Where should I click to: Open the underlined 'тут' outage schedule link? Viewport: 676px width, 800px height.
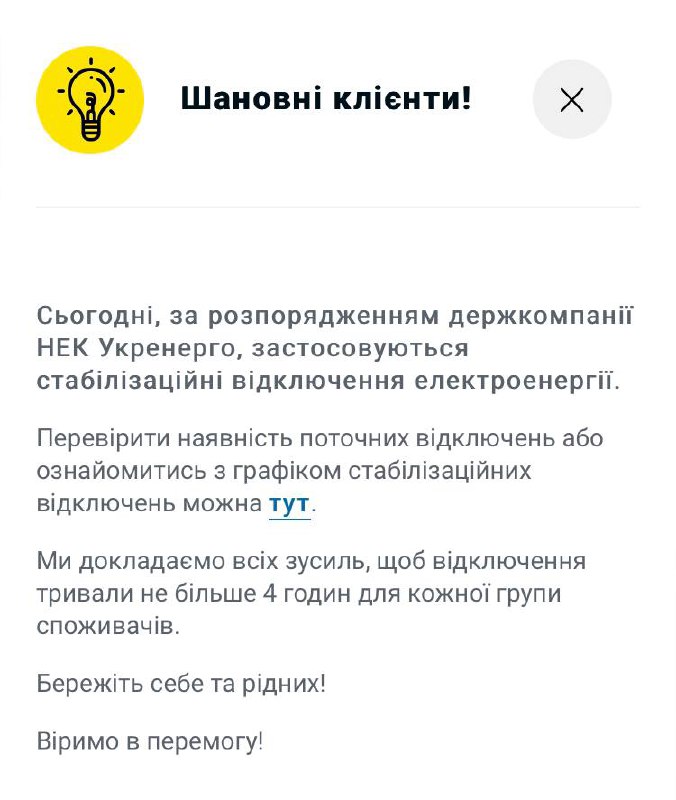pos(289,505)
